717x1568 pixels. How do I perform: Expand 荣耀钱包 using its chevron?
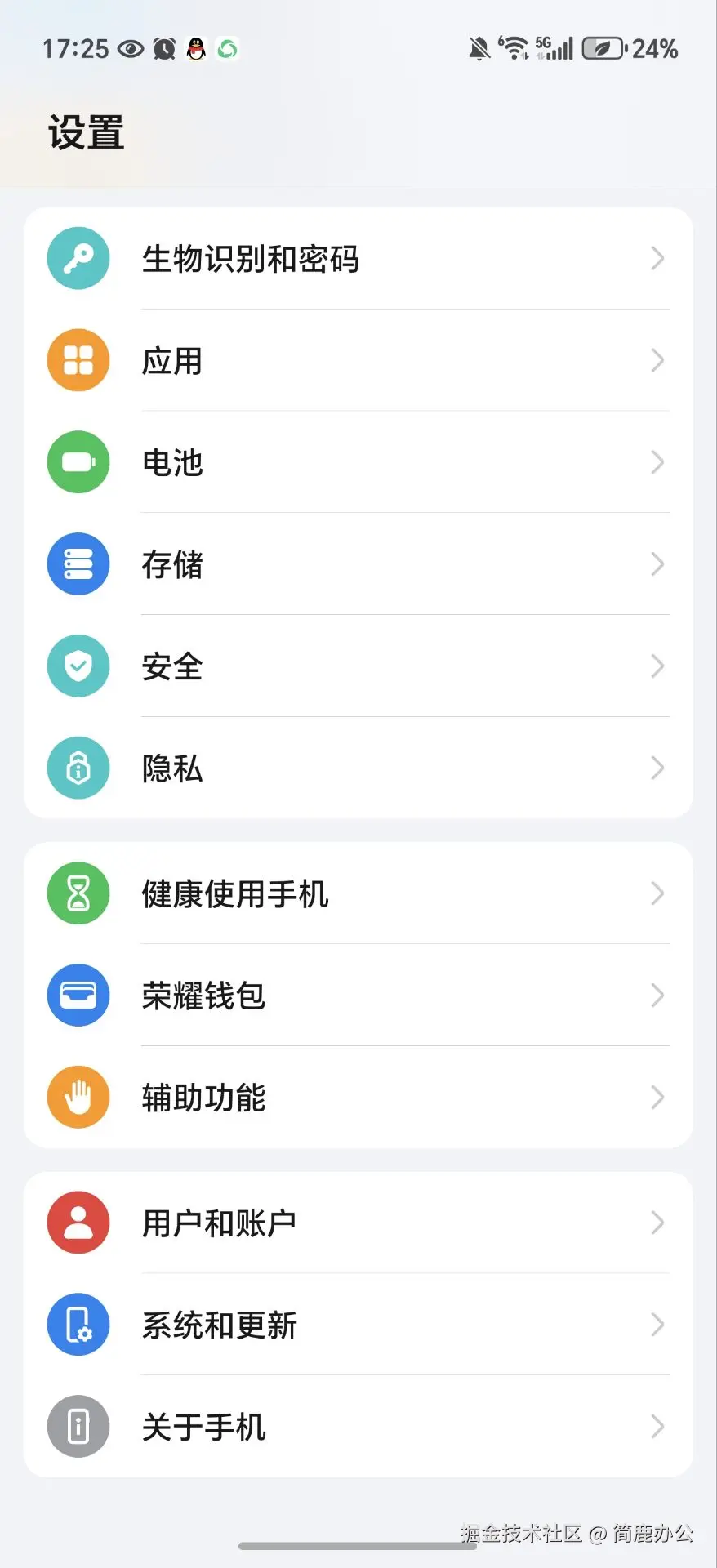(x=658, y=996)
